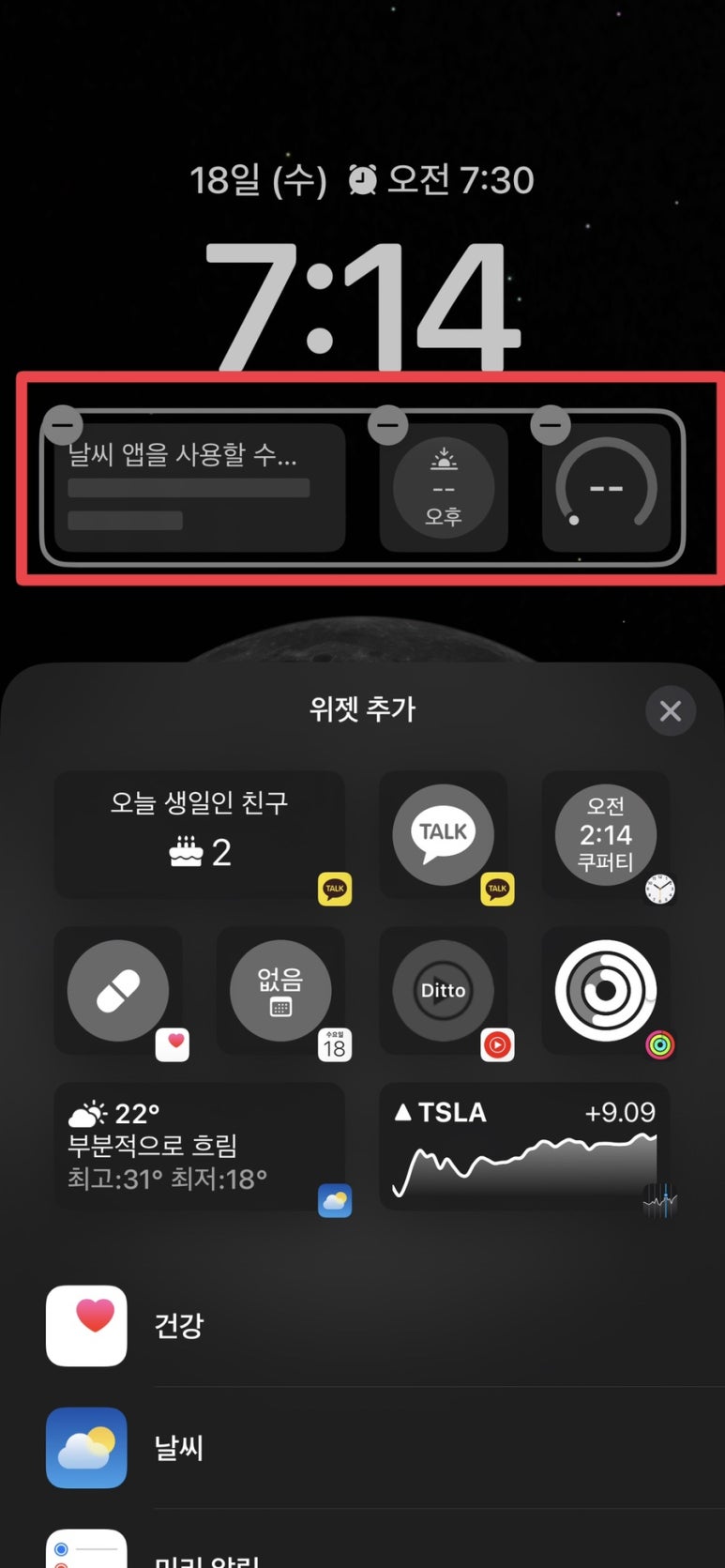Add the KakaoTalk TALK circle widget
725x1568 pixels.
coord(443,834)
